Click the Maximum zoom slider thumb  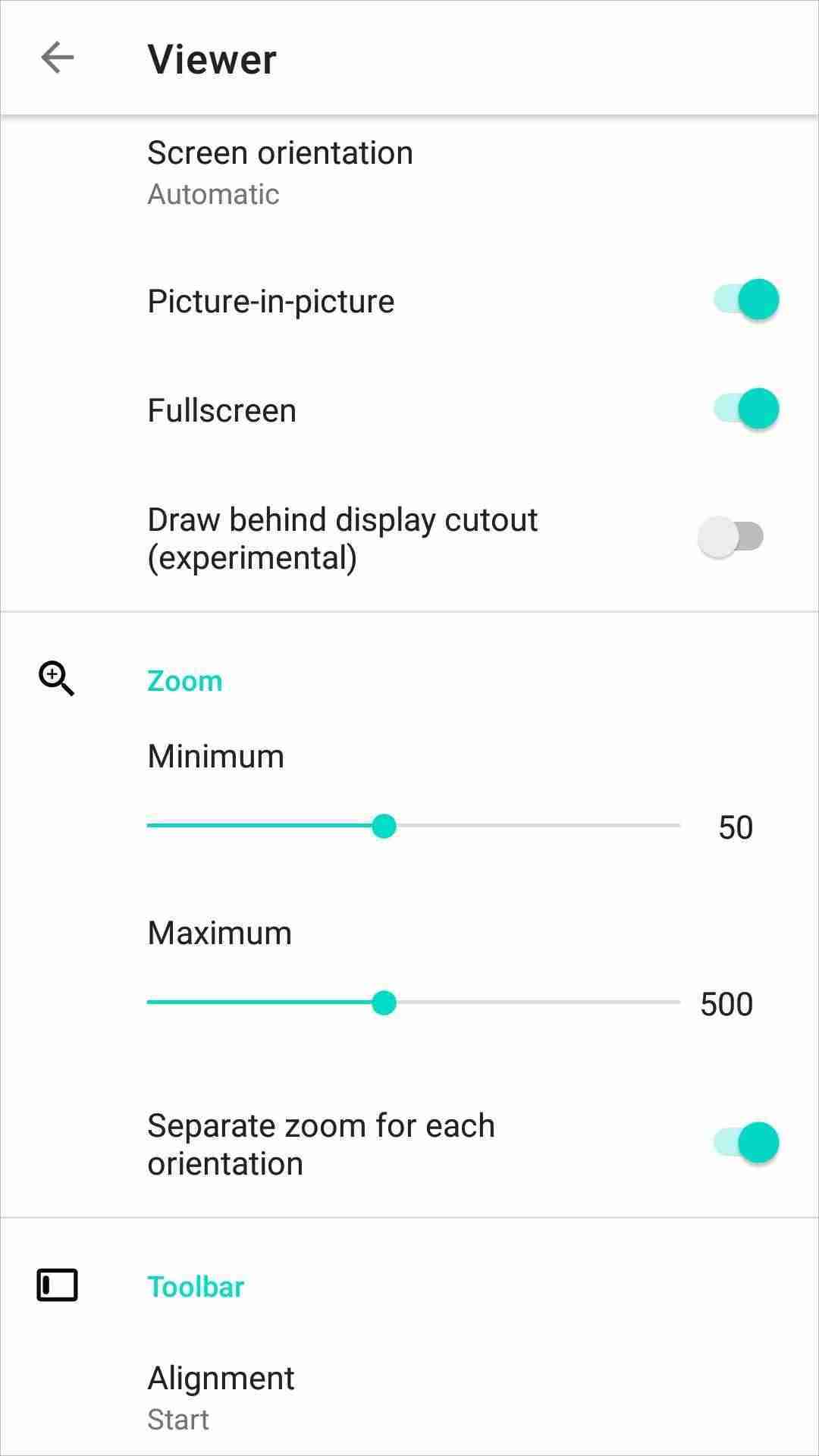pos(385,1003)
